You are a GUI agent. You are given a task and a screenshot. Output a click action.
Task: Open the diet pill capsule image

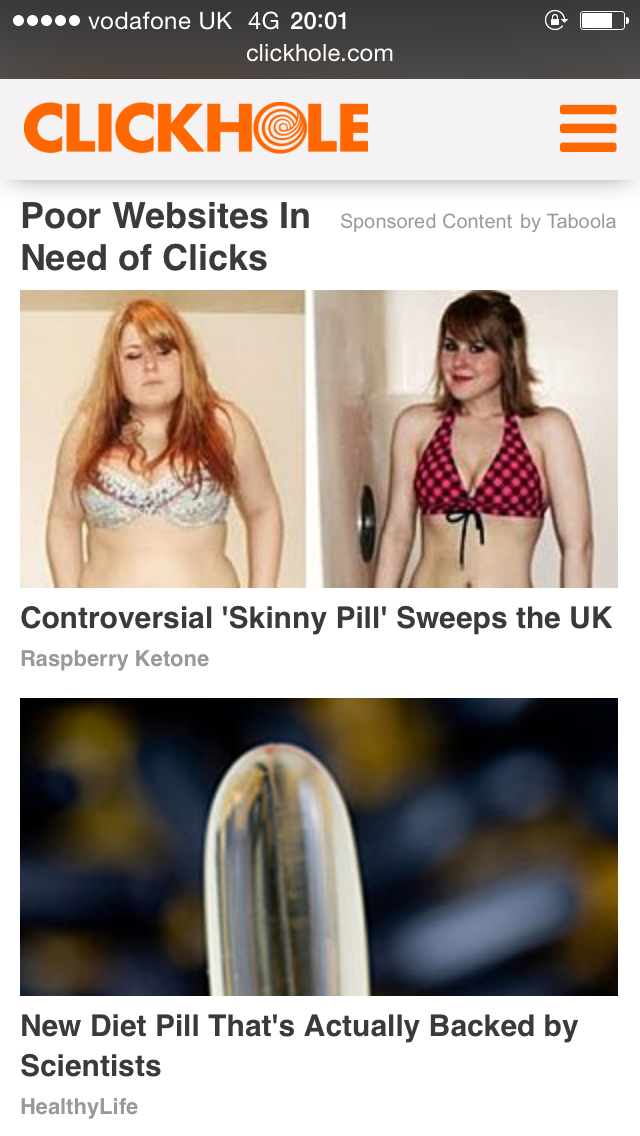tap(319, 846)
